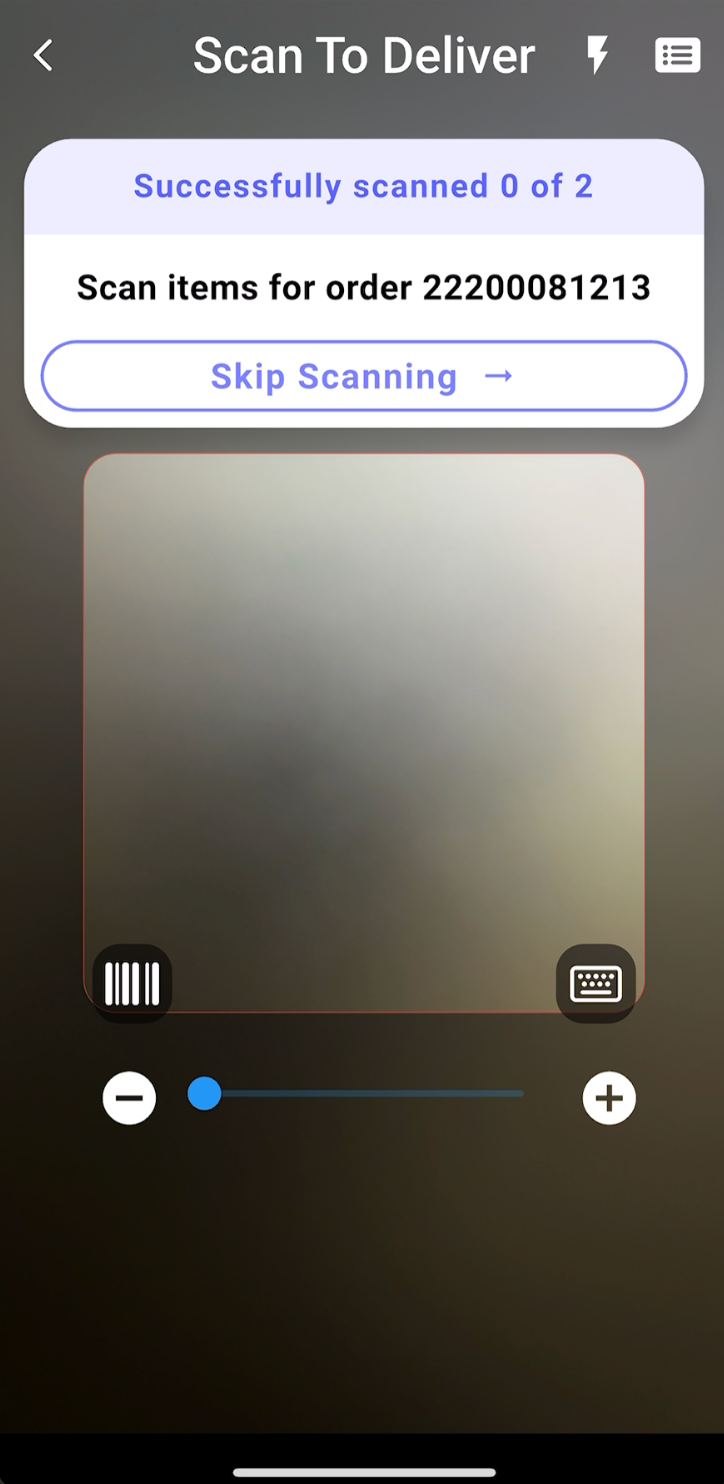
Task: Open the scanned items list
Action: pos(677,56)
